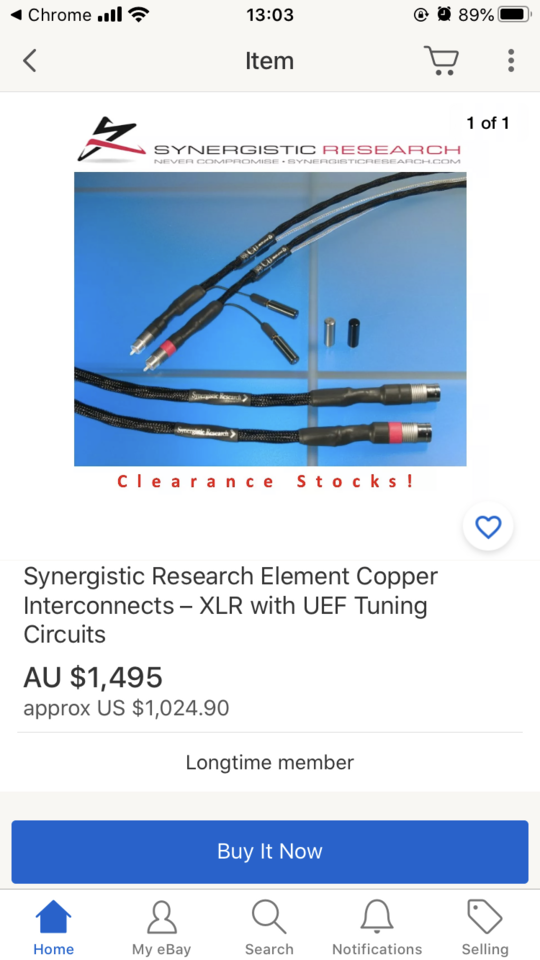Go back from the Item page

coord(29,61)
